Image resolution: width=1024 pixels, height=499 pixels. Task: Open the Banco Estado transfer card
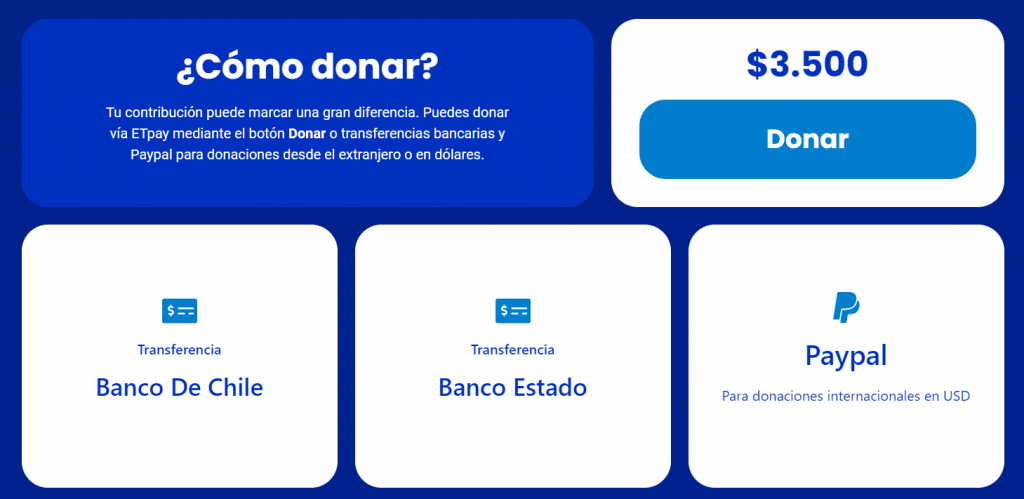coord(512,356)
